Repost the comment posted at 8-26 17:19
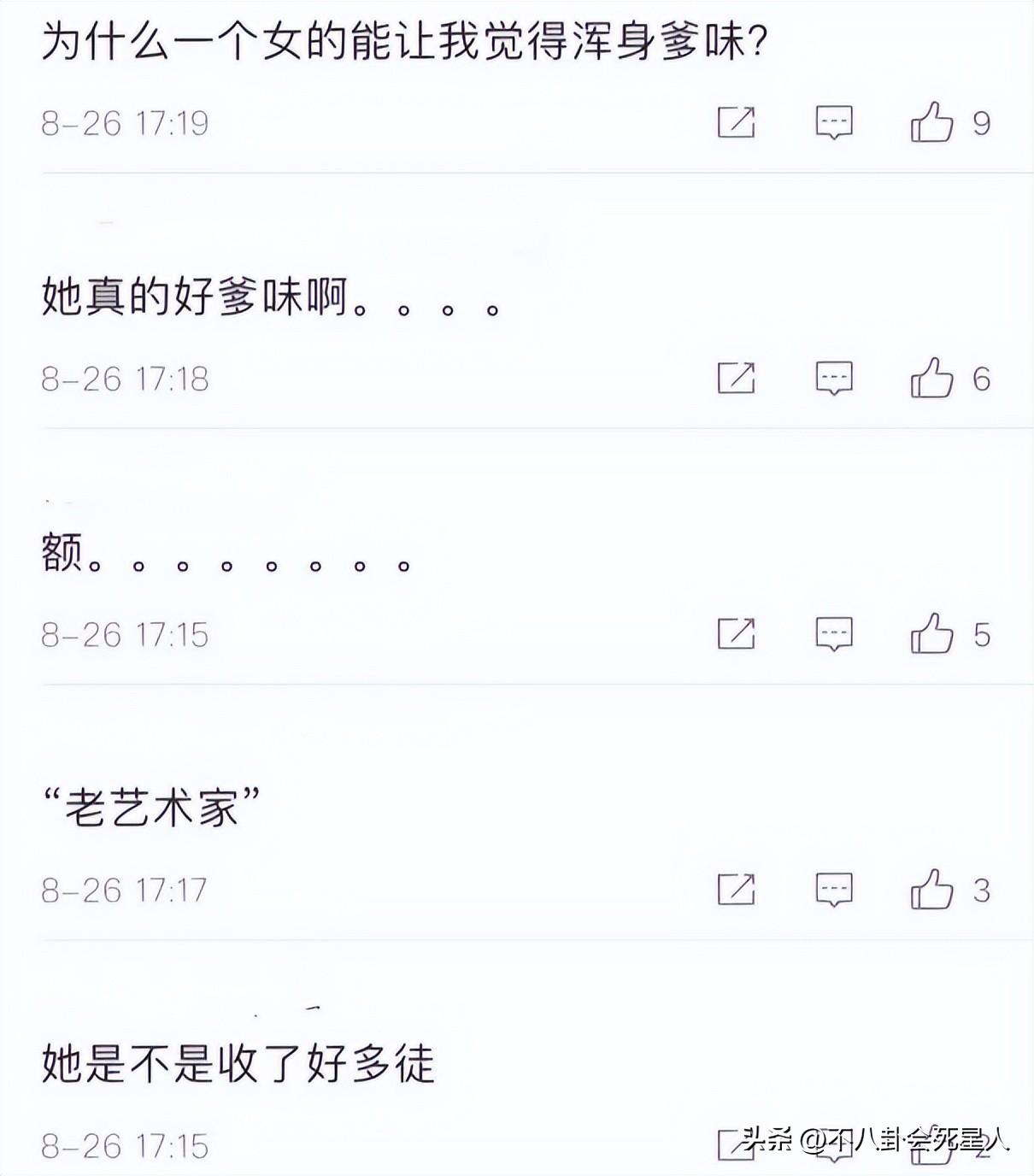Screen dimensions: 1034x1176 (736, 122)
